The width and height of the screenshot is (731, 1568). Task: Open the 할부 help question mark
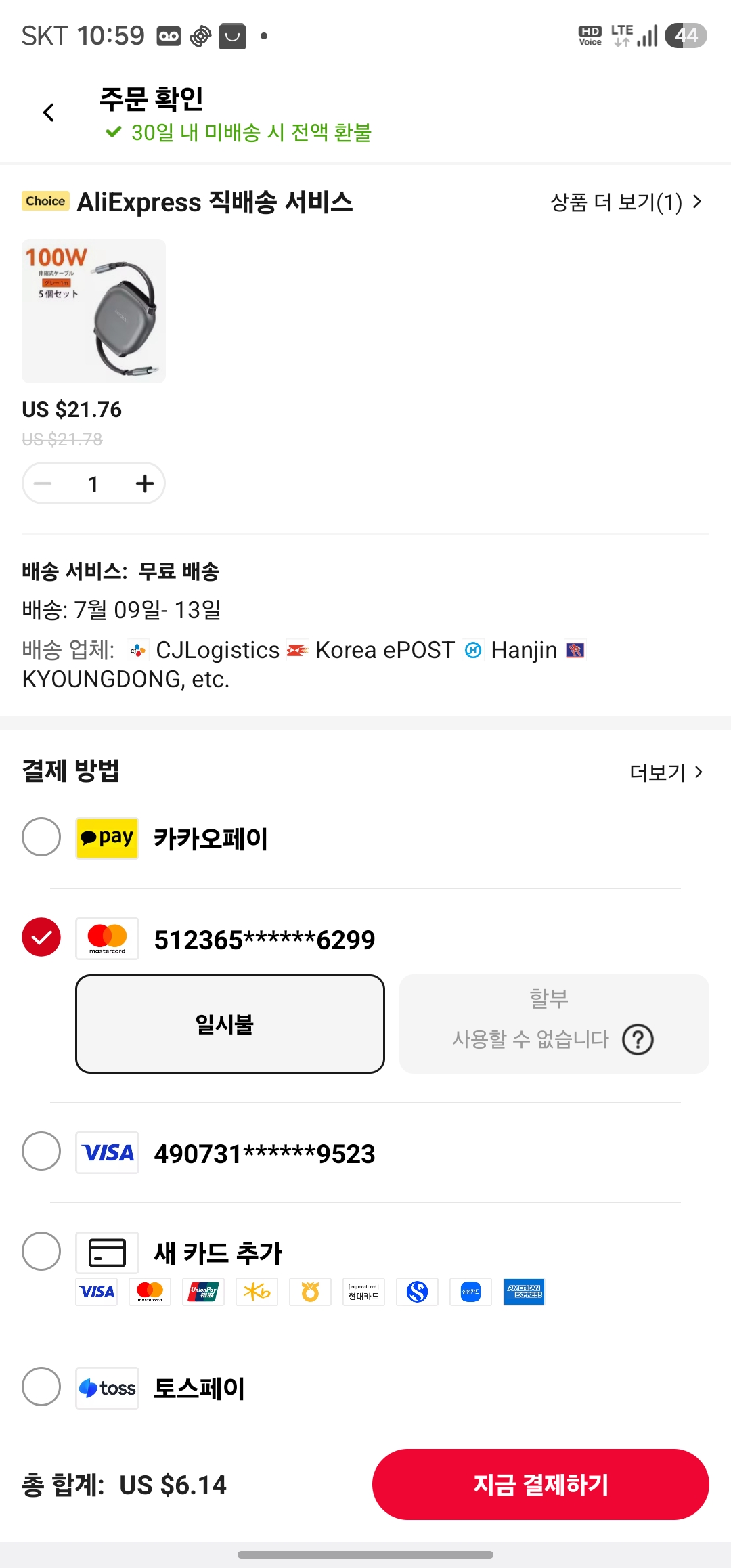pos(638,1040)
